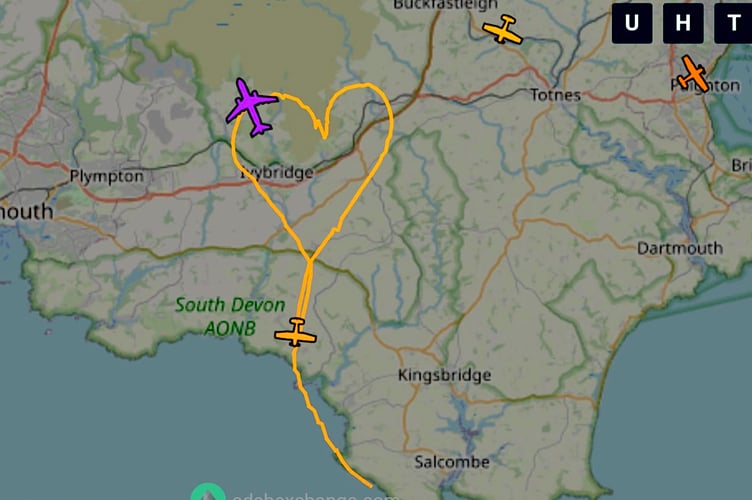Viewport: 752px width, 500px height.
Task: Select the yellow plane over South Devon AONB
Action: point(296,332)
